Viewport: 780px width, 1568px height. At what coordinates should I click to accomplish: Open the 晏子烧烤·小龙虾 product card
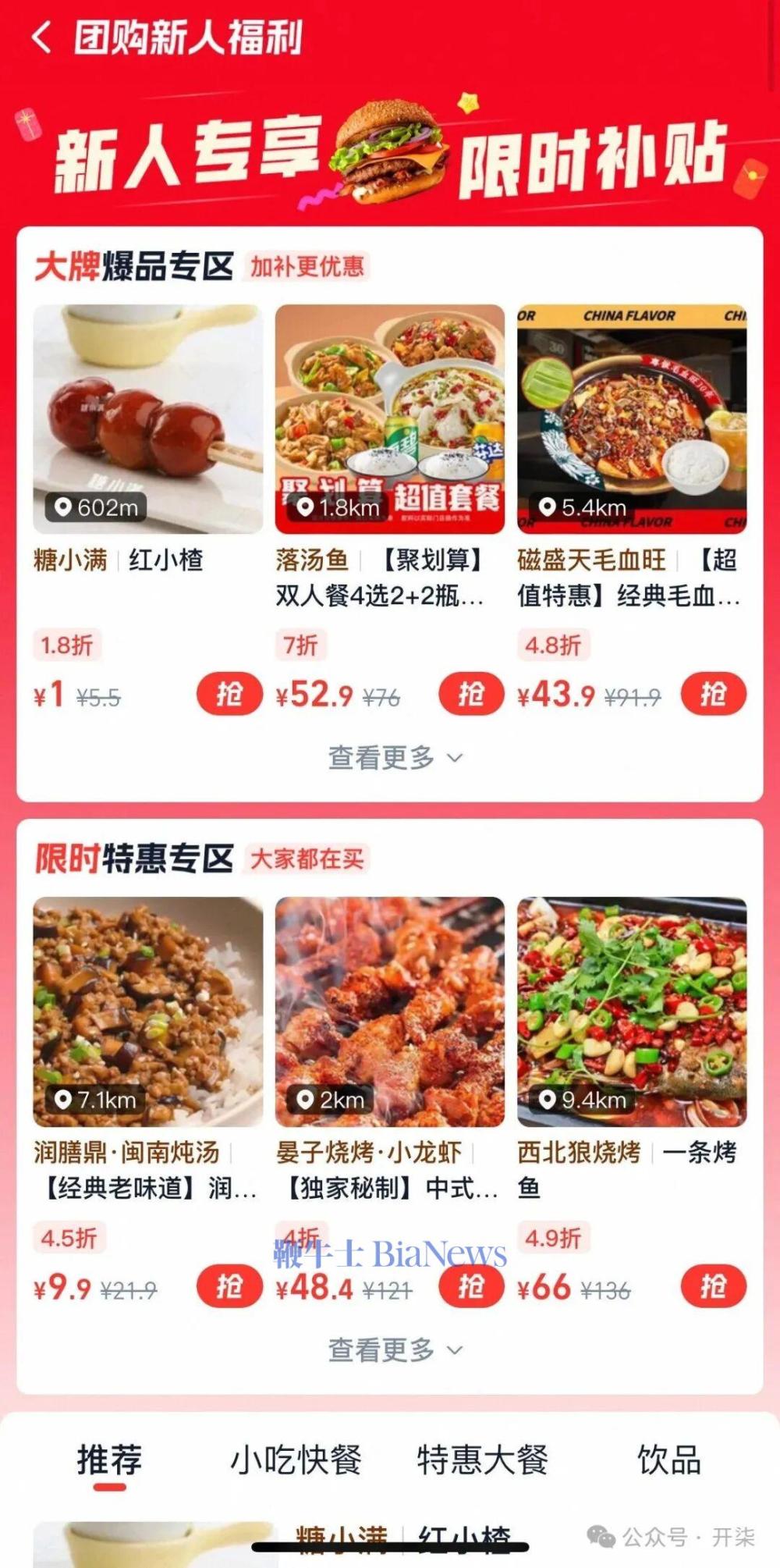click(390, 1012)
